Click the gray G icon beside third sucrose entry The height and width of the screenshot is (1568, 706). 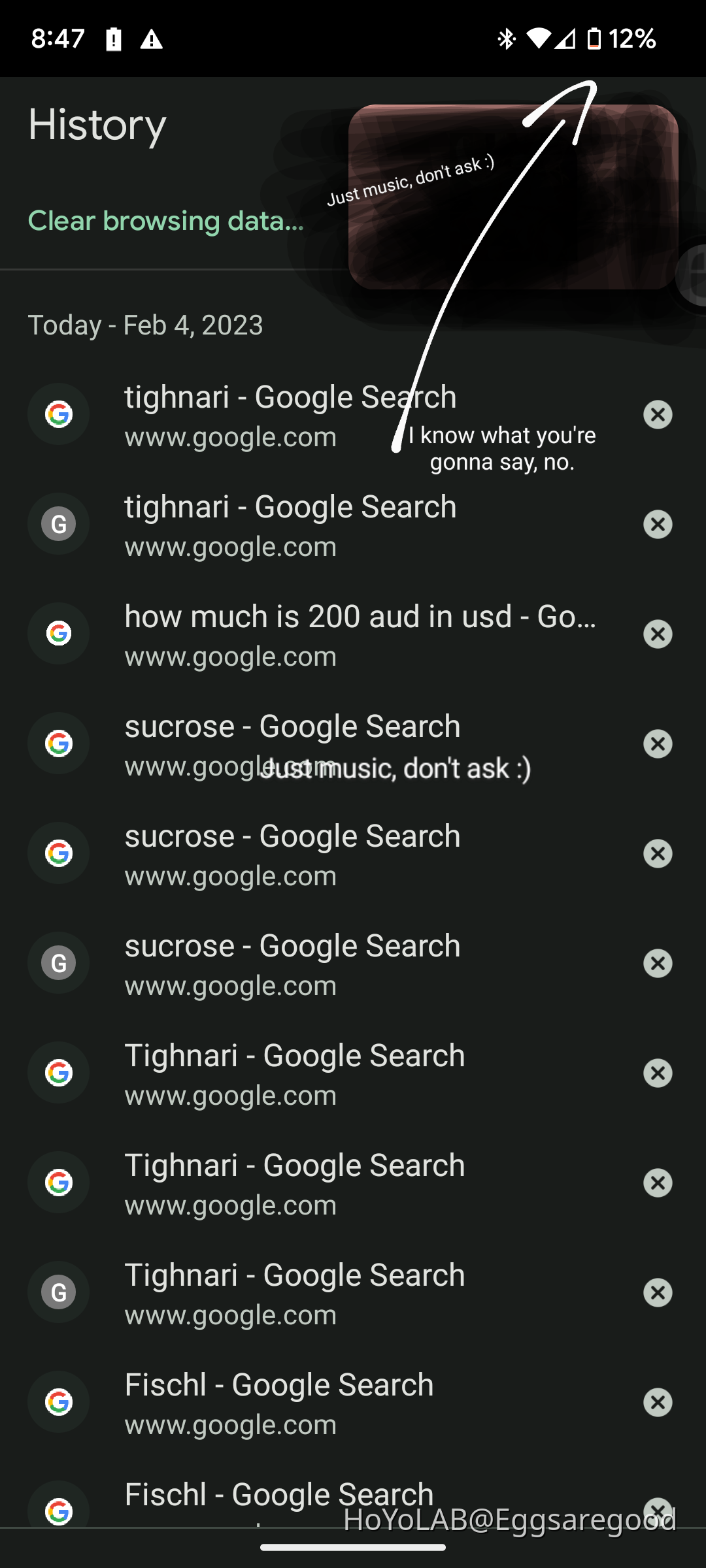coord(58,963)
